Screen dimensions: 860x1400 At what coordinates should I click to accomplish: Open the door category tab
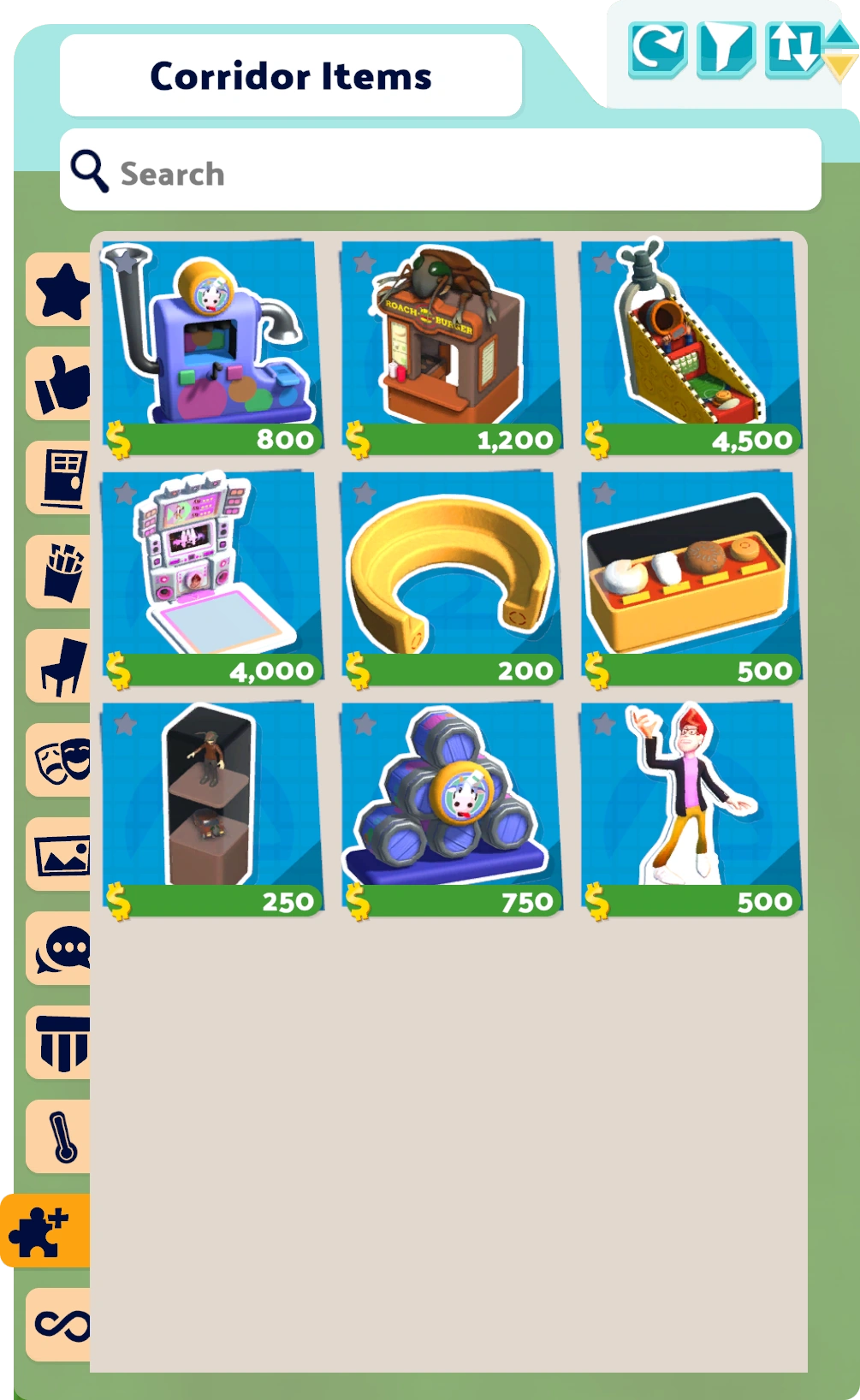coord(60,478)
